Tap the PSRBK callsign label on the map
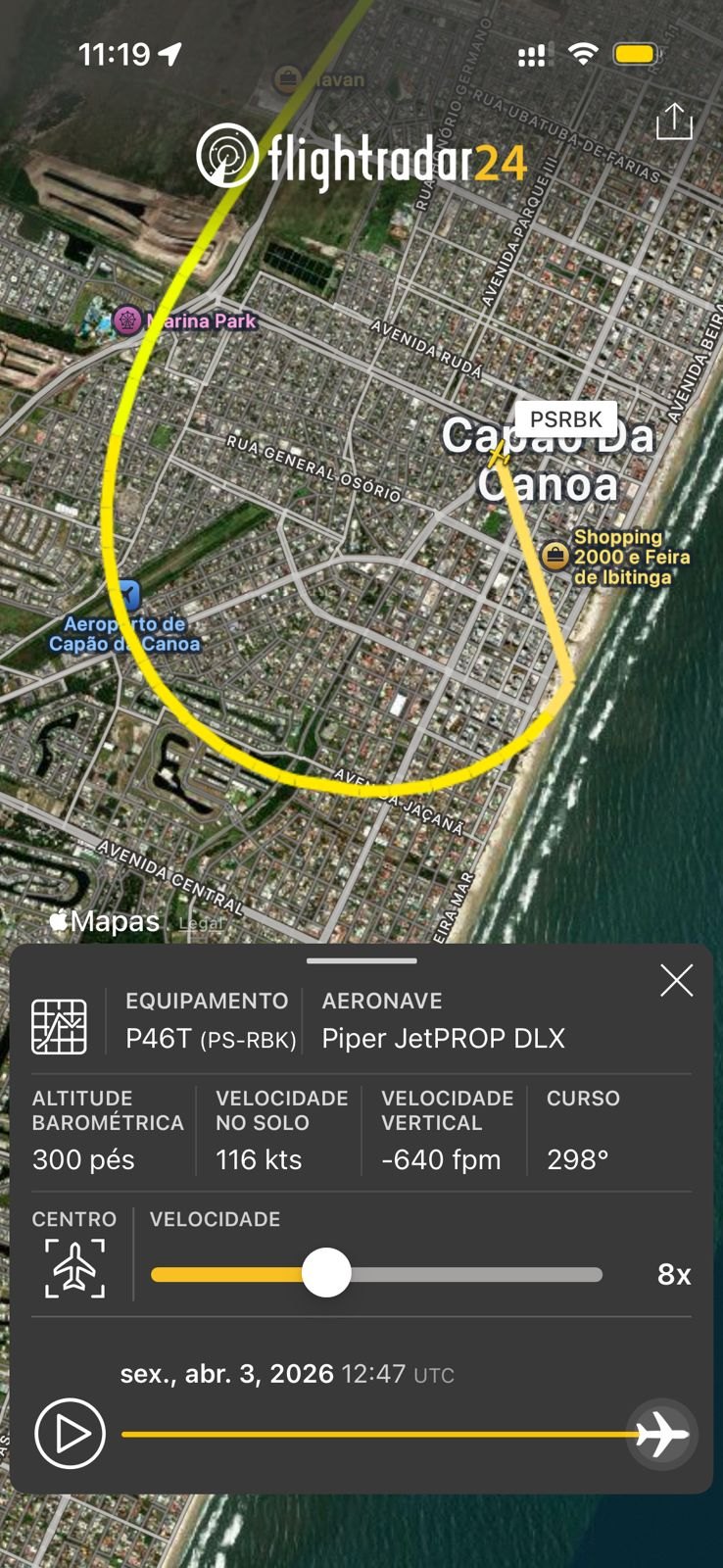 pyautogui.click(x=568, y=418)
